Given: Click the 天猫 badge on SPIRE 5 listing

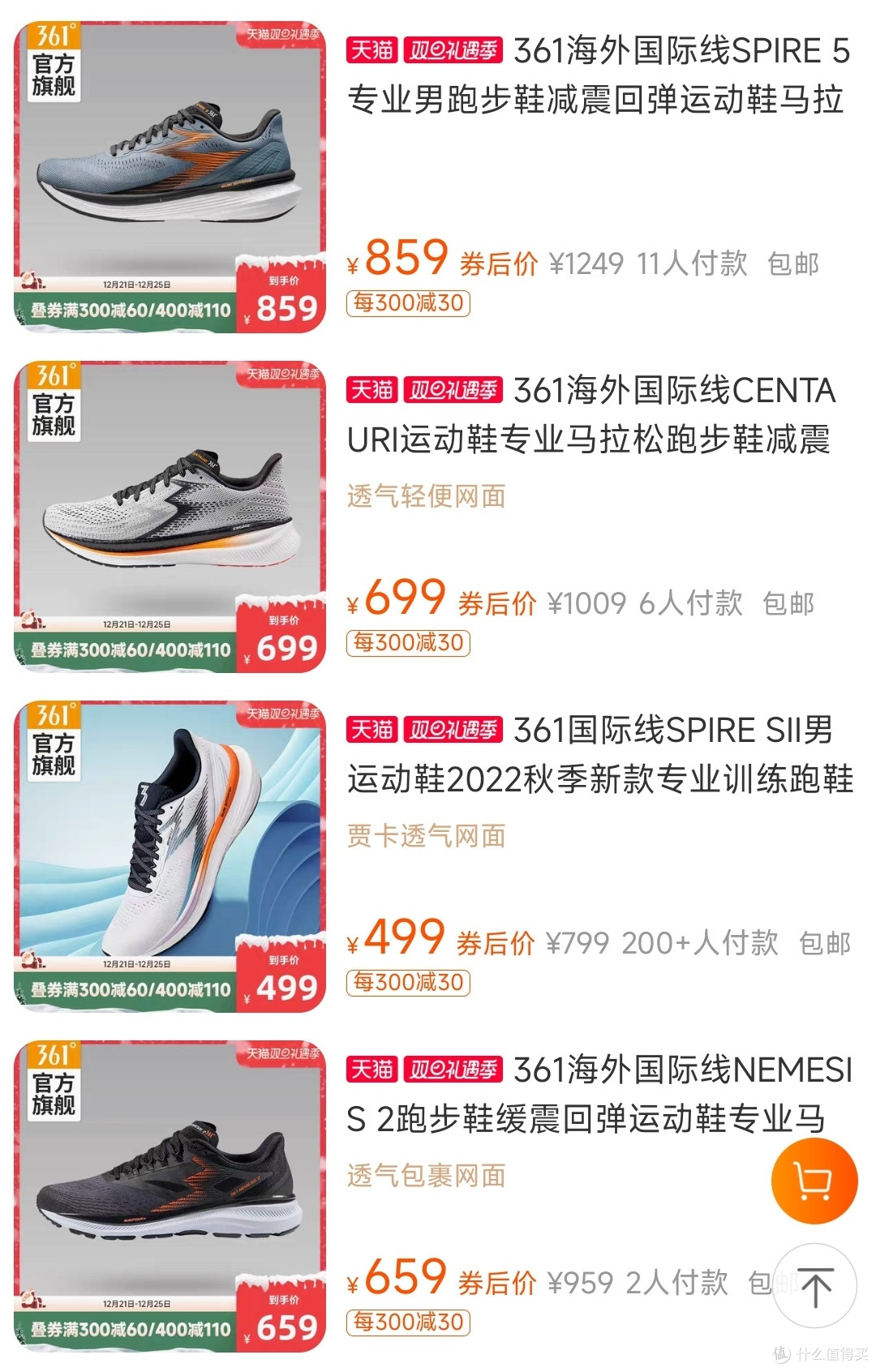Looking at the screenshot, I should tap(373, 49).
